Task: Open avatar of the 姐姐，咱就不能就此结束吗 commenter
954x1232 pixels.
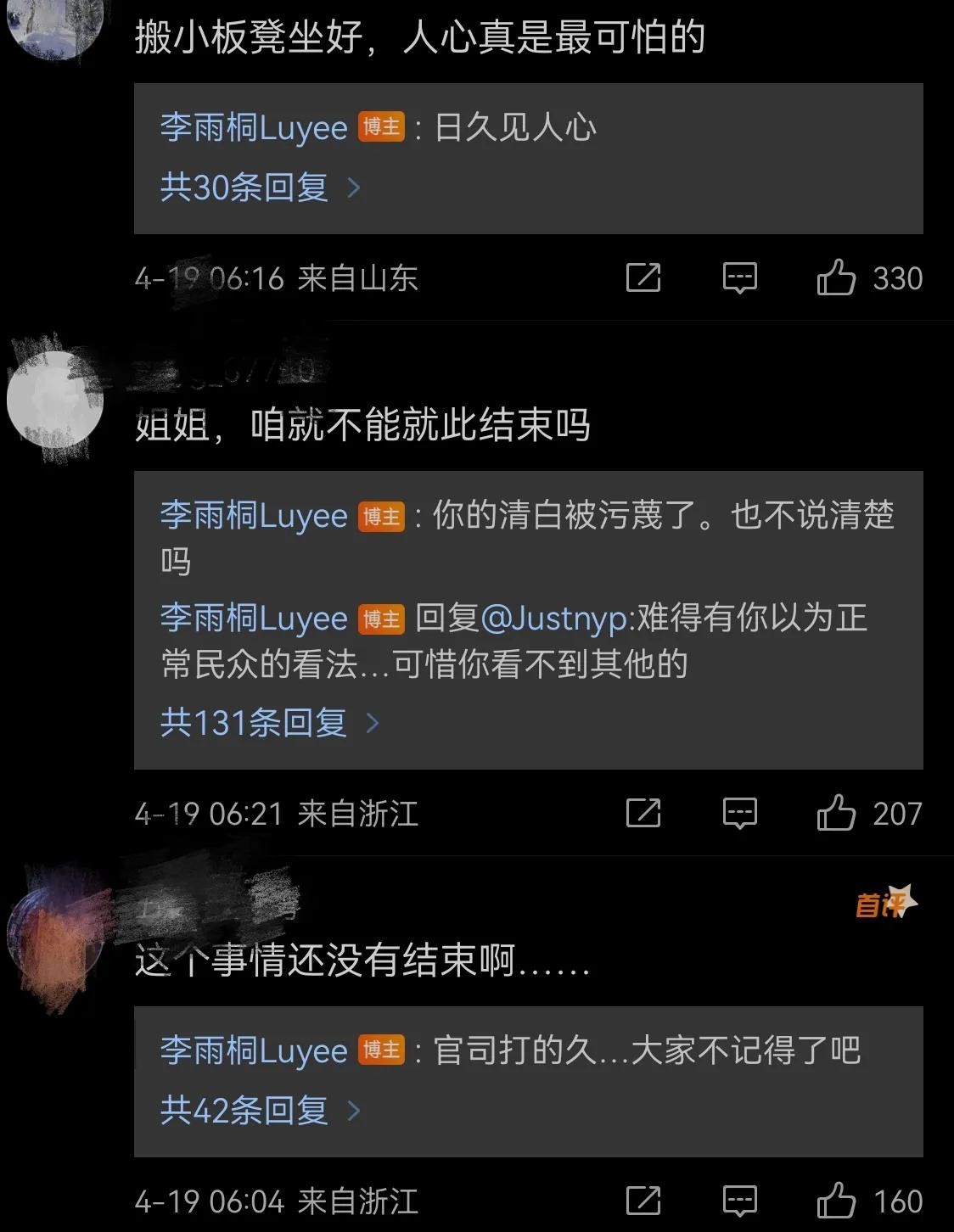Action: [x=54, y=398]
